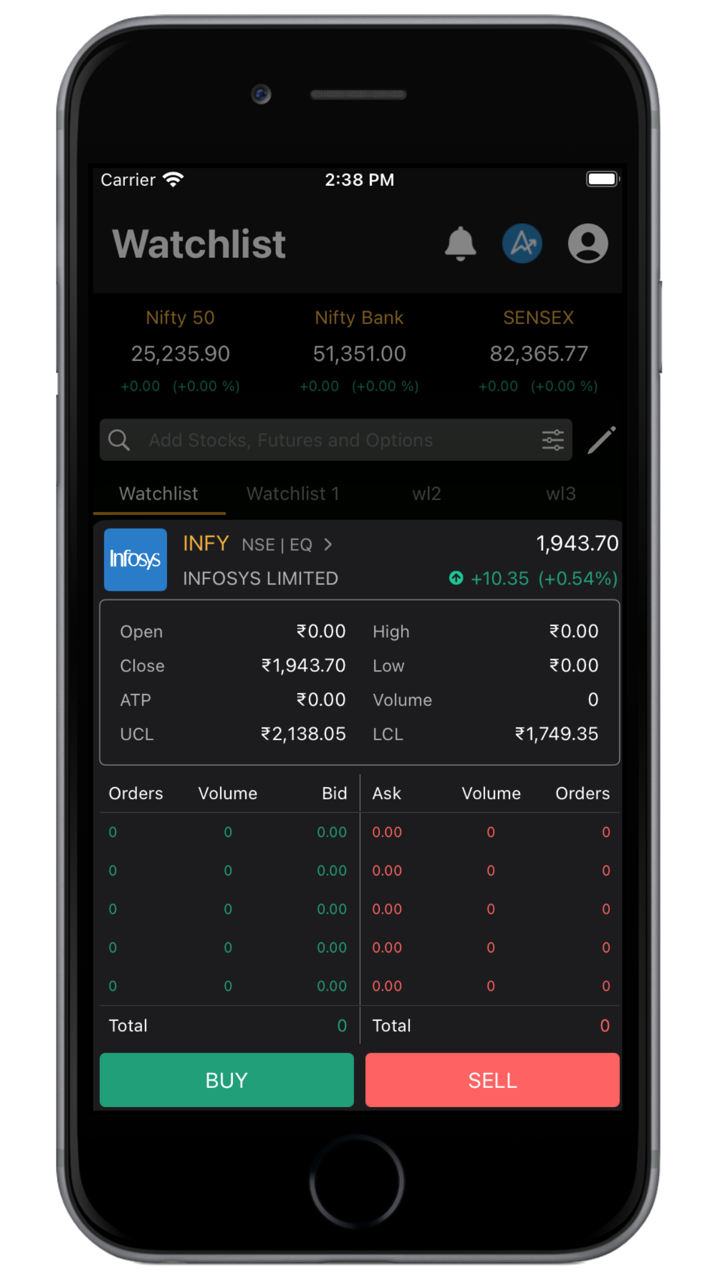Open the Nifty 50 index card

tap(180, 352)
